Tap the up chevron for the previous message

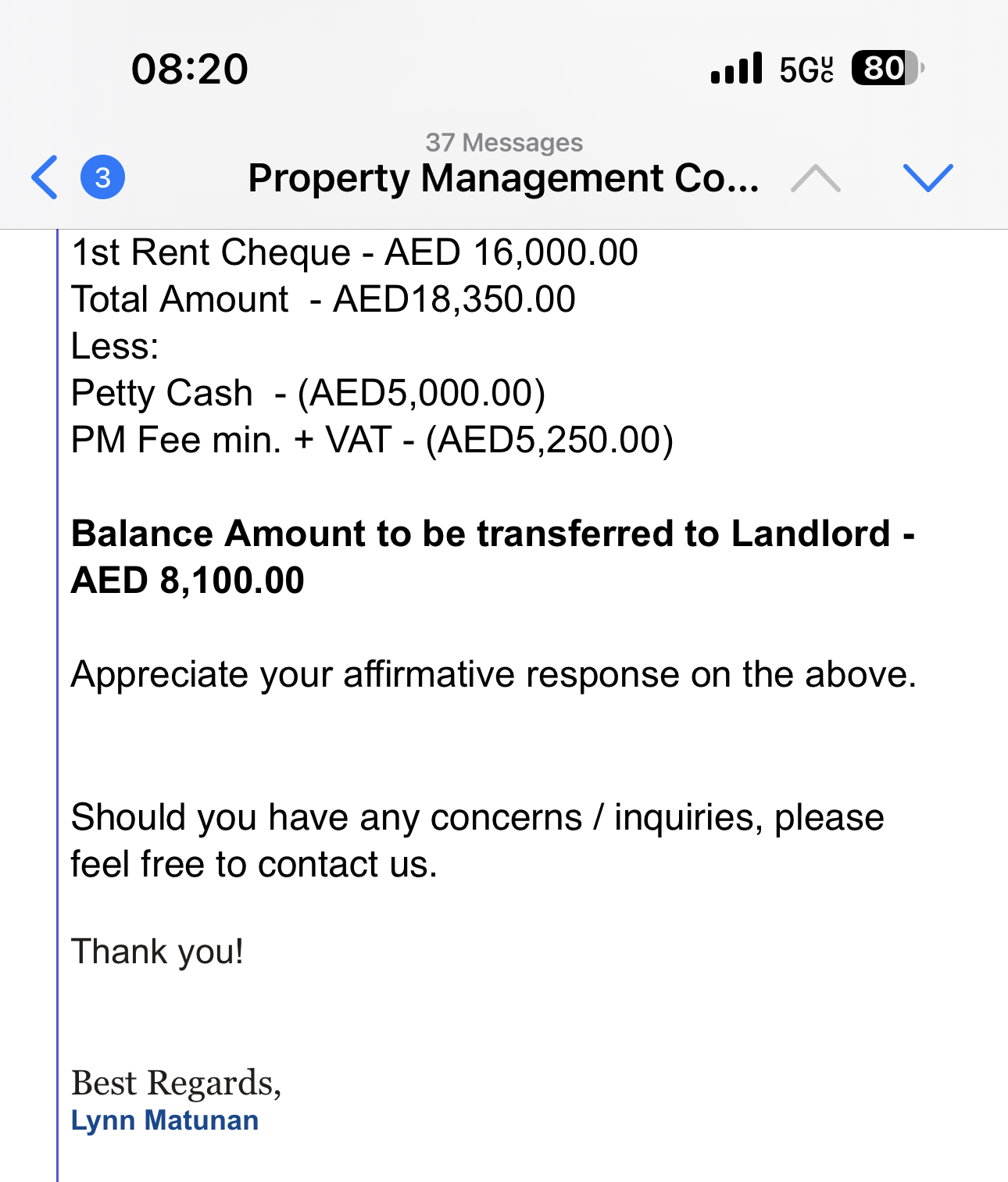coord(816,177)
